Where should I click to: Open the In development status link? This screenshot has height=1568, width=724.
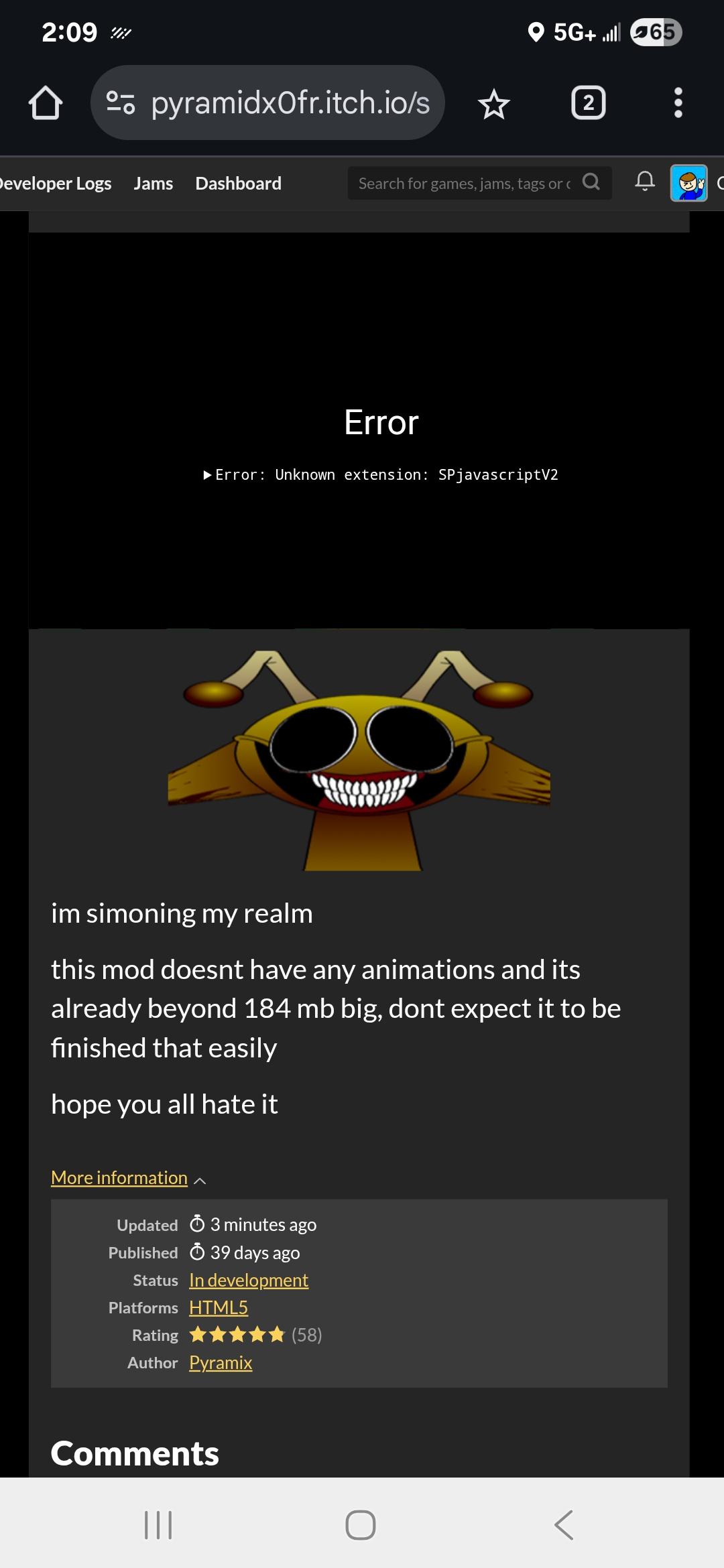(248, 1281)
